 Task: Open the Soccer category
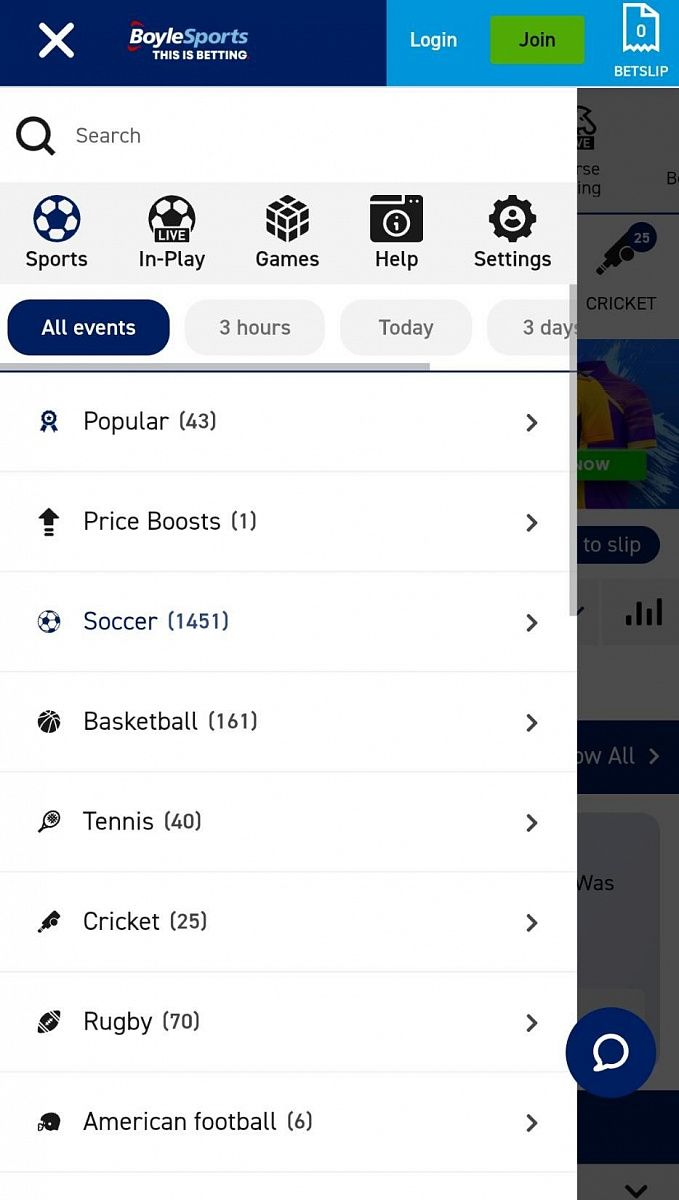[x=288, y=621]
